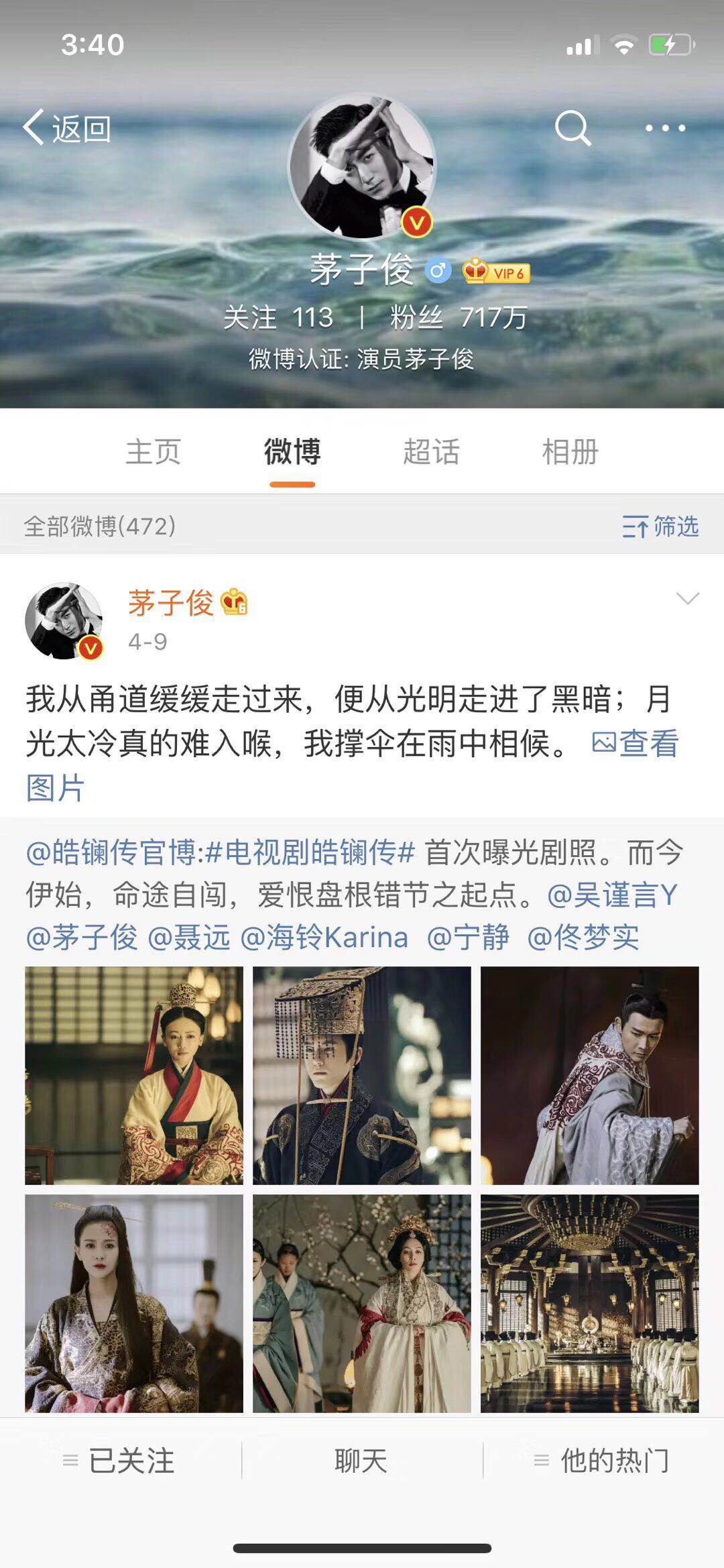Open the 查看图片 link
The height and width of the screenshot is (1568, 724).
coord(634,744)
